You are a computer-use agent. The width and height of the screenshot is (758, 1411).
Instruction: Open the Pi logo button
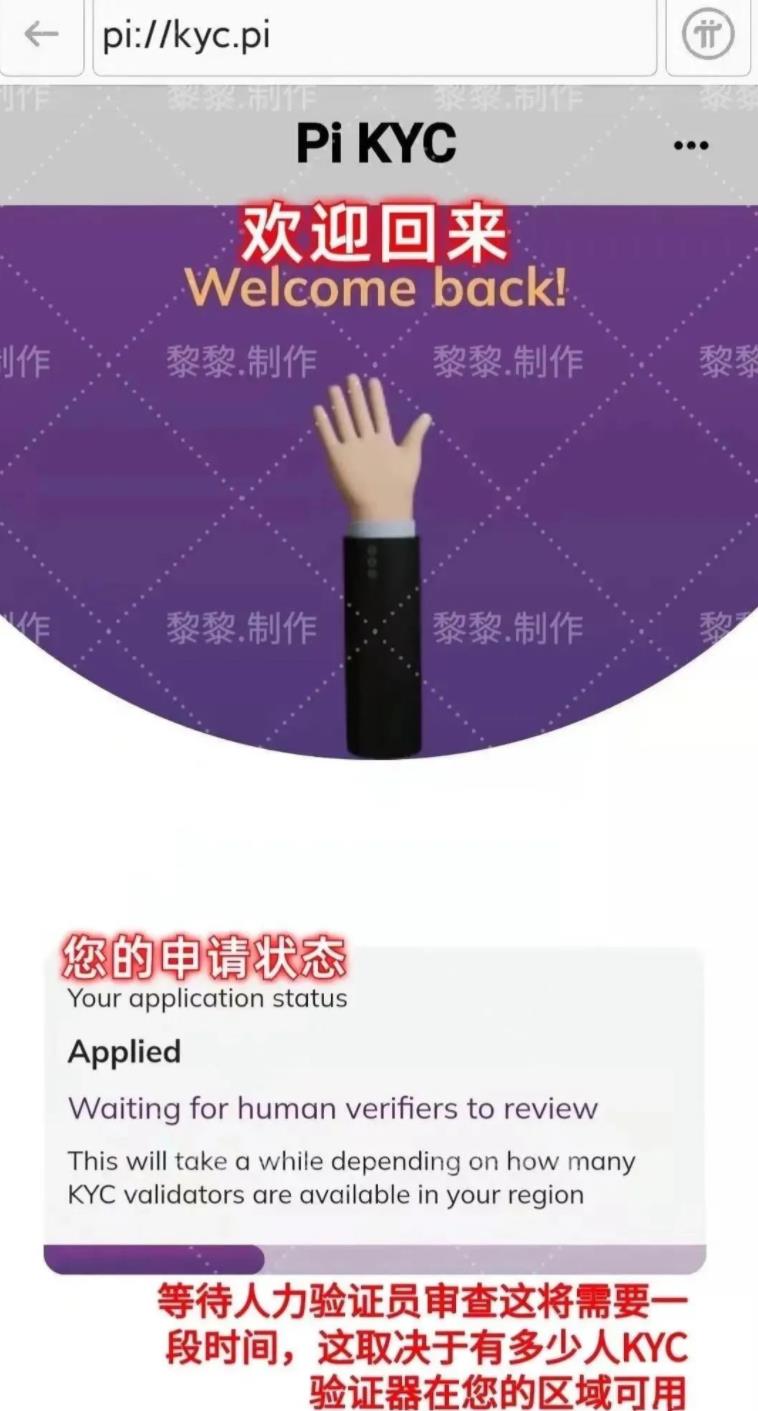[x=708, y=36]
